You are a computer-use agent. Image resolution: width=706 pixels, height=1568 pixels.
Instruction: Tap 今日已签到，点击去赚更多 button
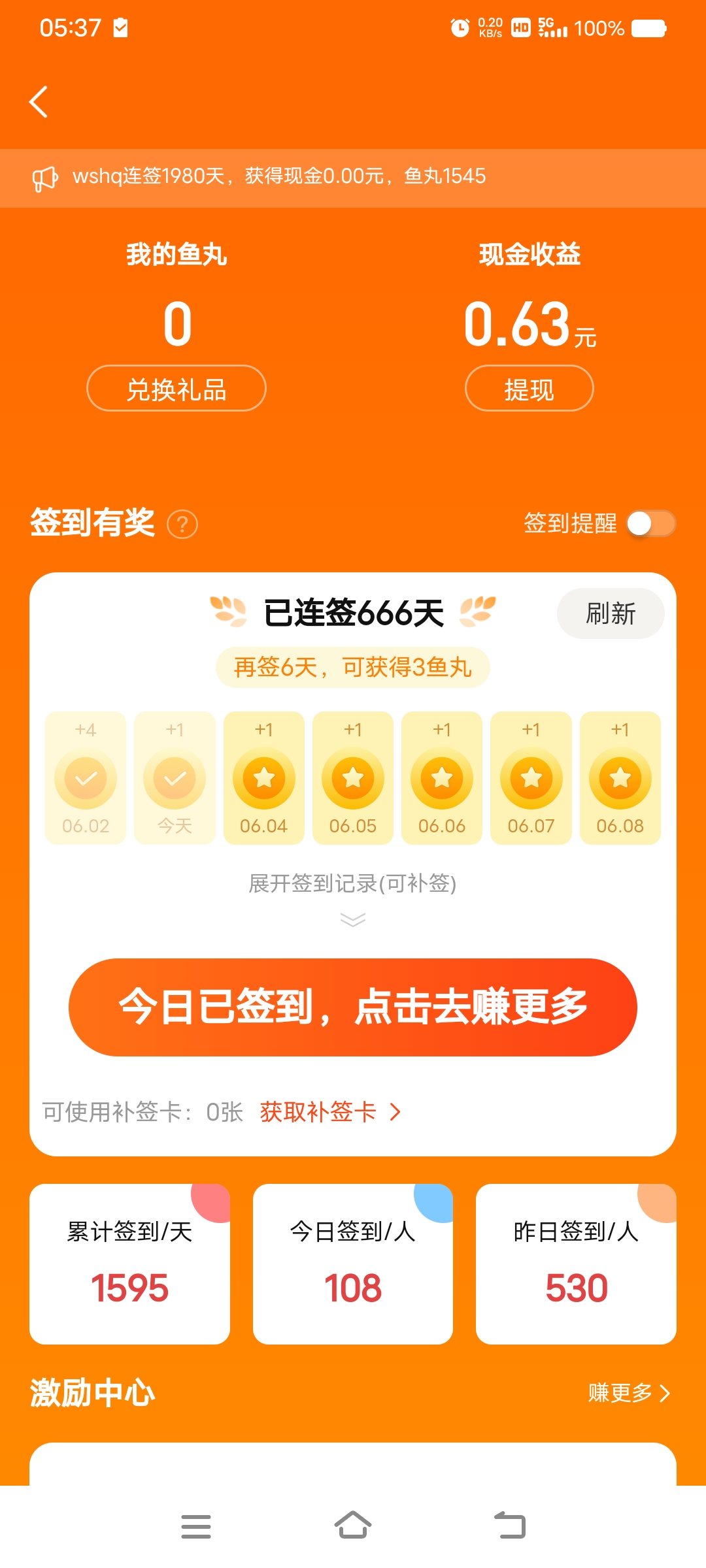(353, 1007)
